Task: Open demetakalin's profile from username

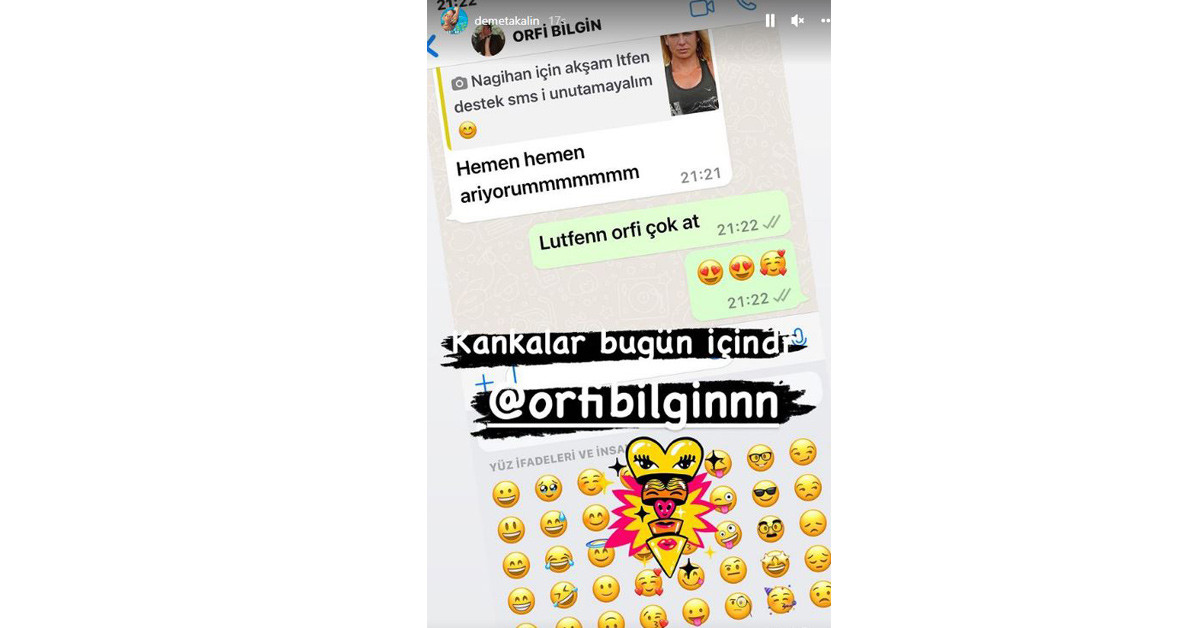Action: point(508,20)
